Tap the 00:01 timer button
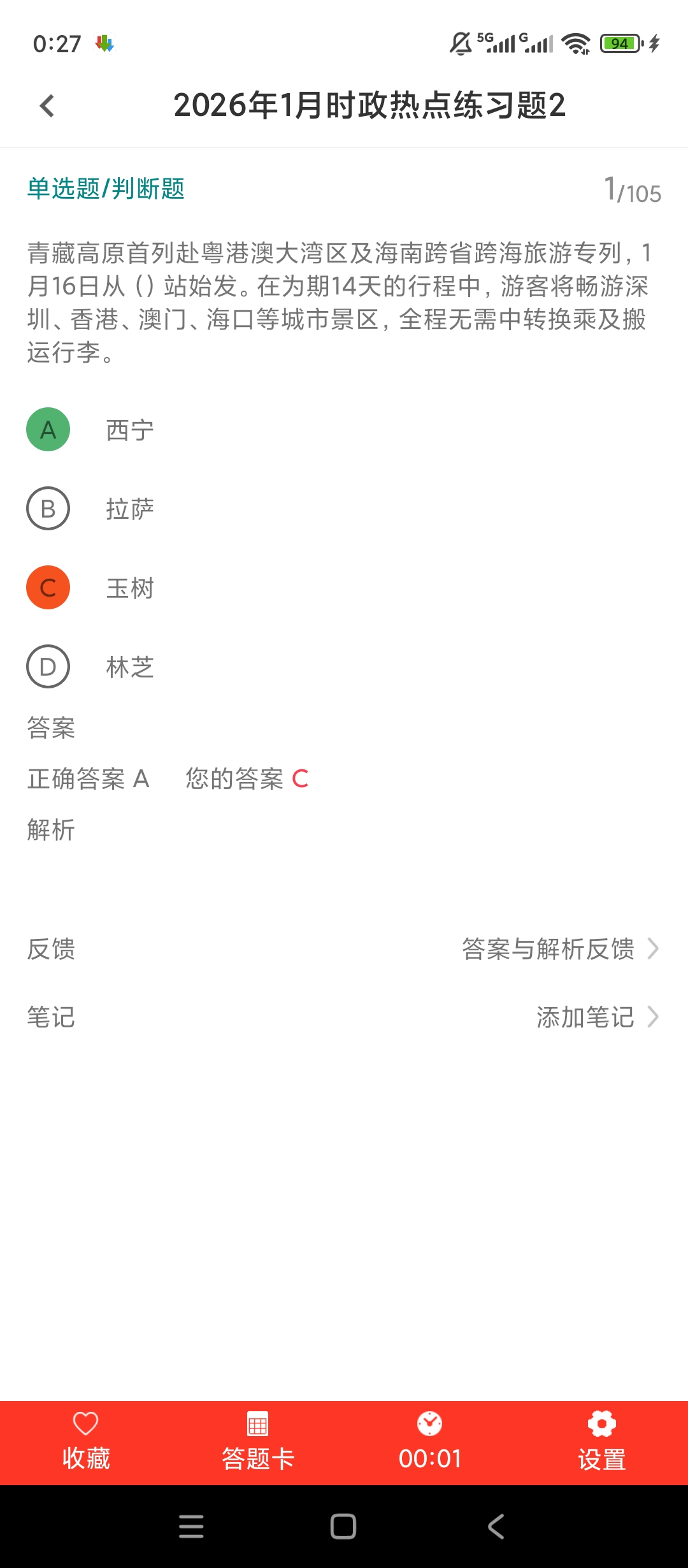 click(x=430, y=1443)
